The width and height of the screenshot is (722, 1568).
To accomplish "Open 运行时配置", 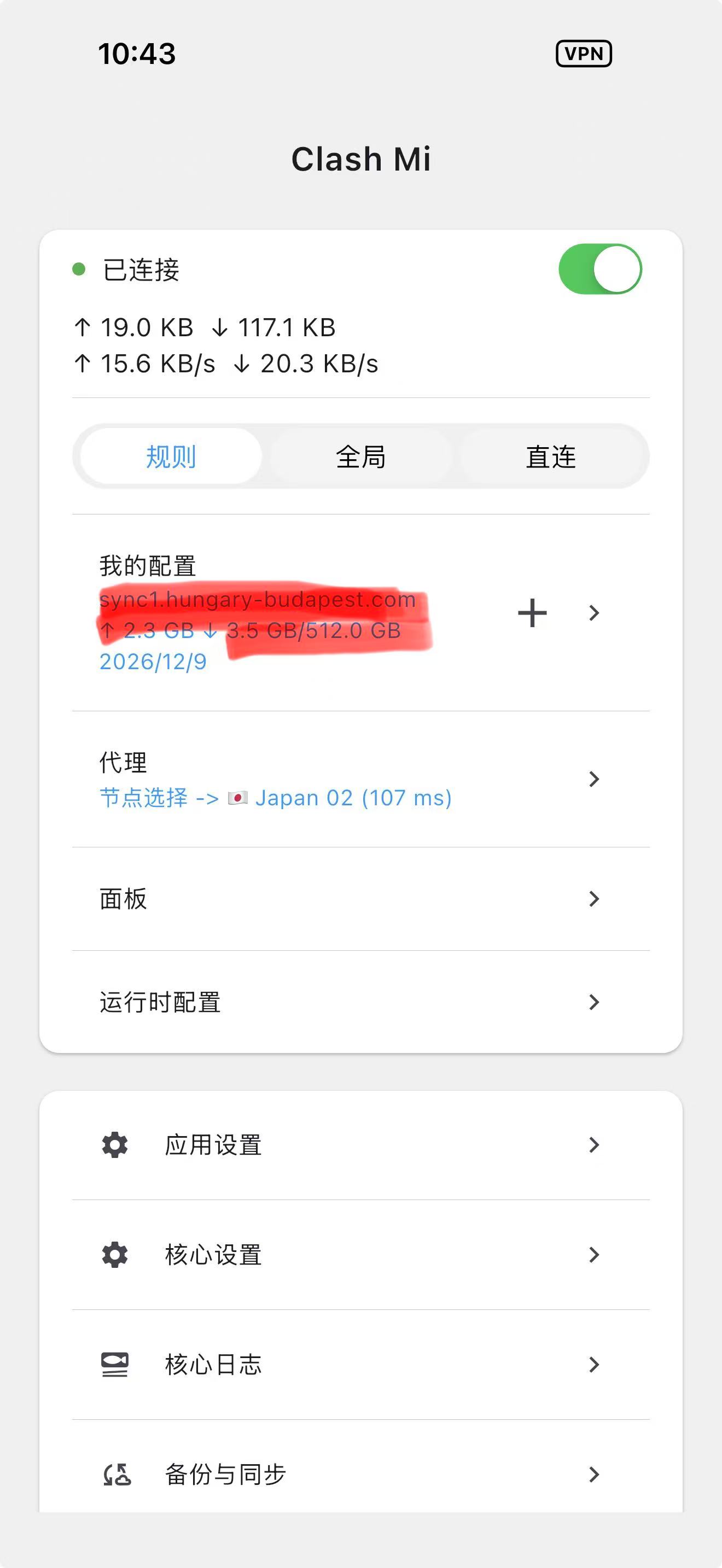I will (x=360, y=1002).
